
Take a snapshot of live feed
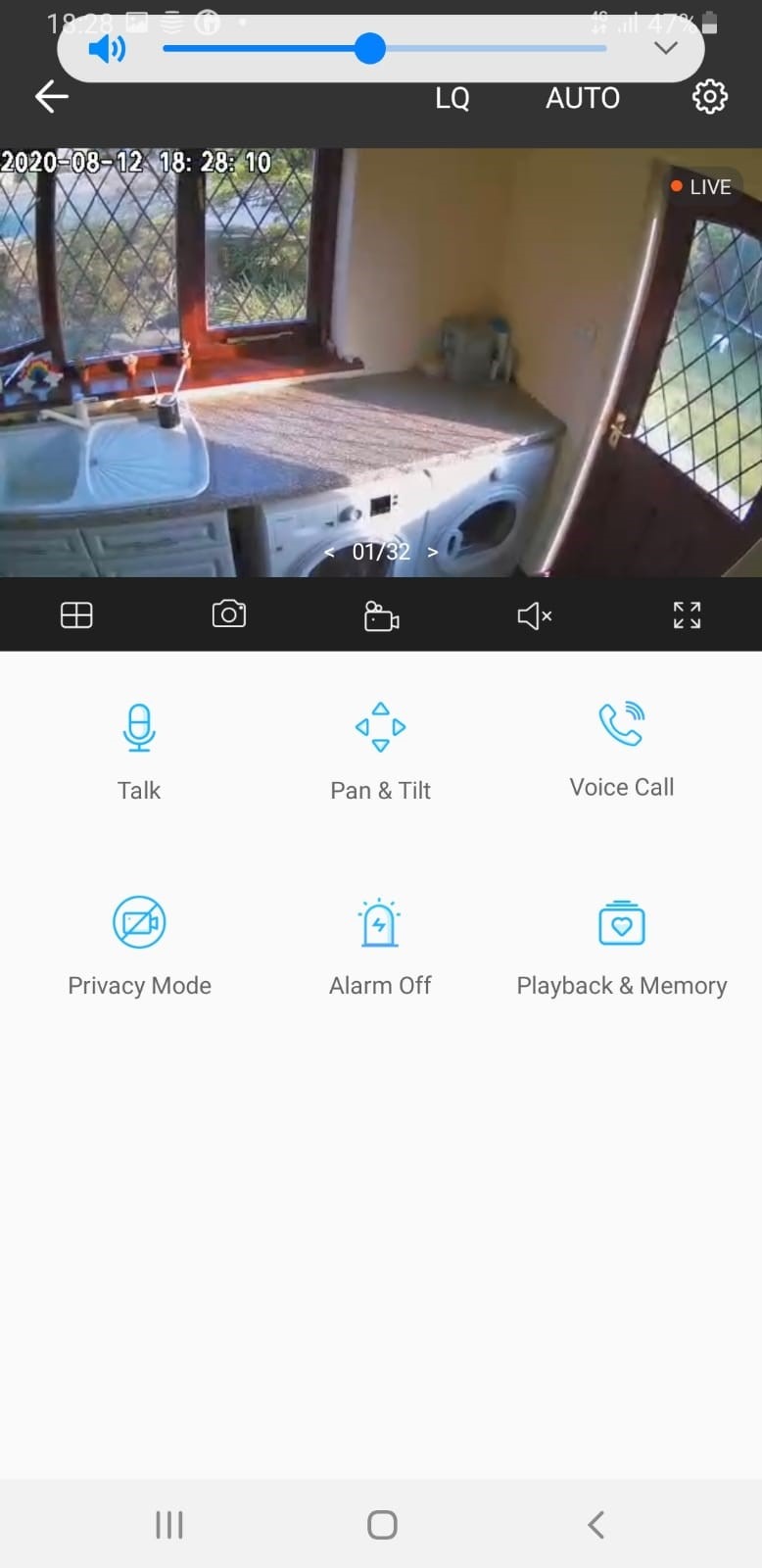coord(229,614)
